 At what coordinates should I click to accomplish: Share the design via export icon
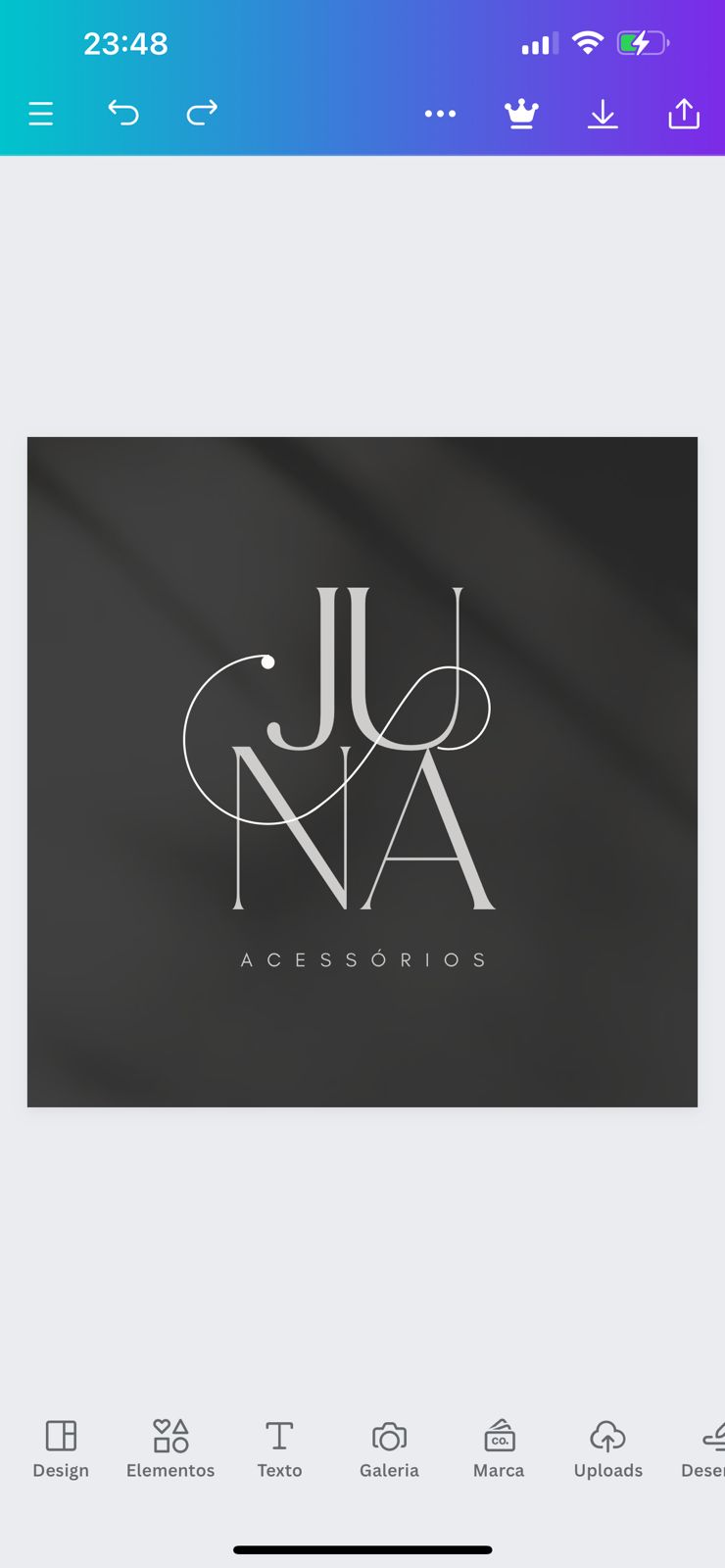click(x=684, y=114)
